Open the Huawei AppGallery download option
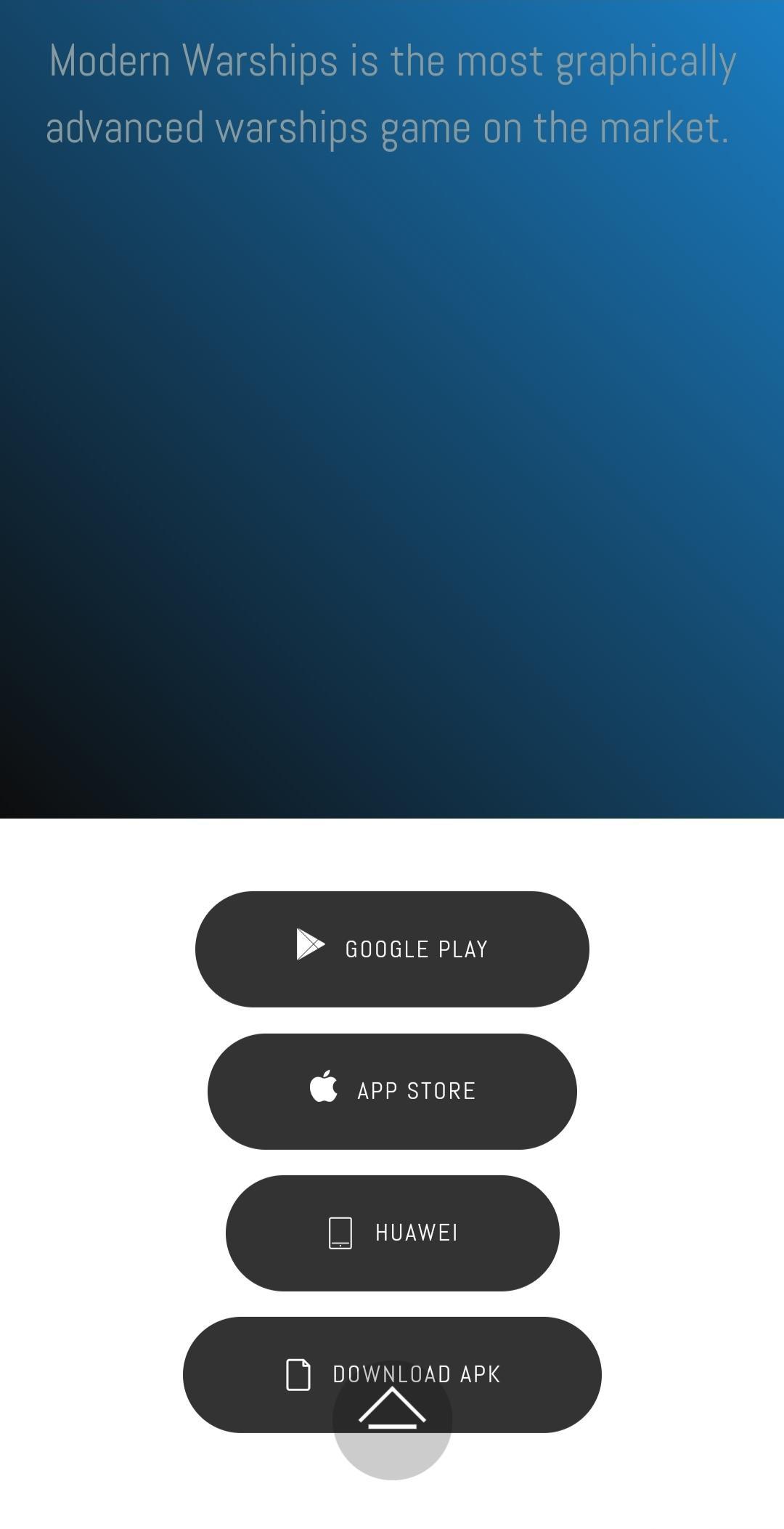784x1529 pixels. pos(392,1231)
